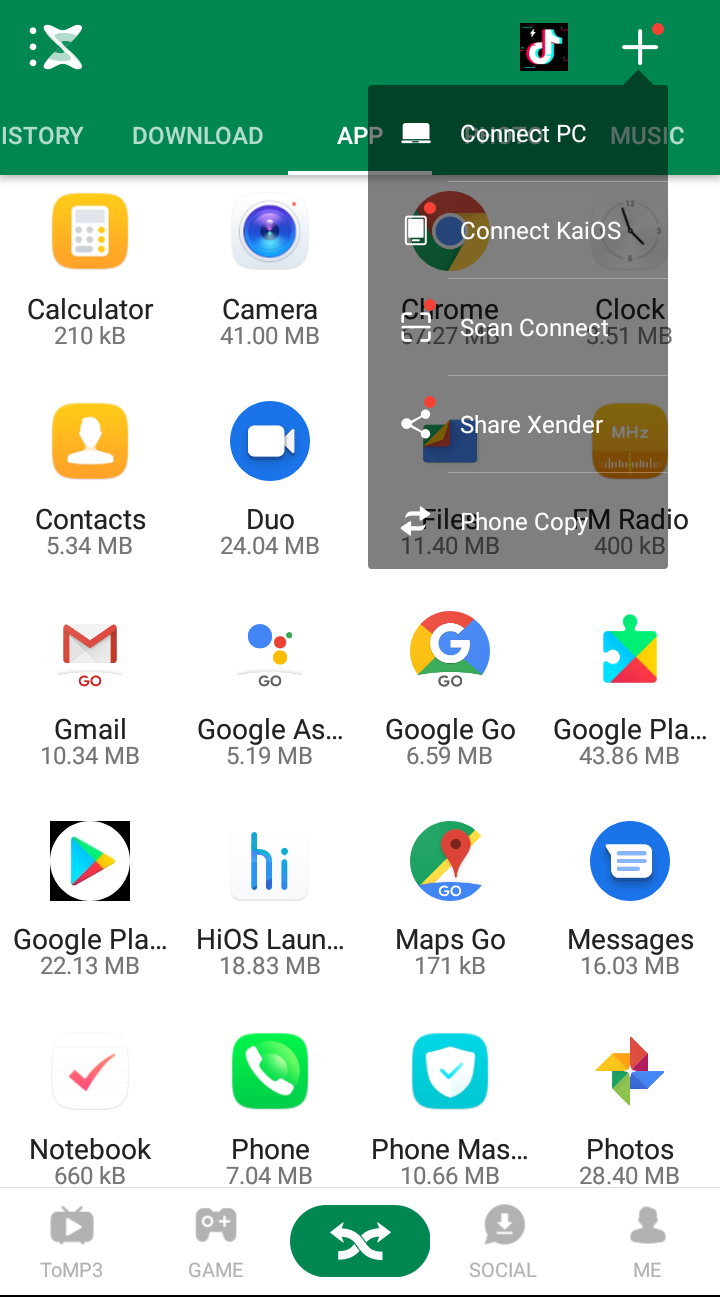Select Connect PC from the popup menu

click(x=520, y=134)
